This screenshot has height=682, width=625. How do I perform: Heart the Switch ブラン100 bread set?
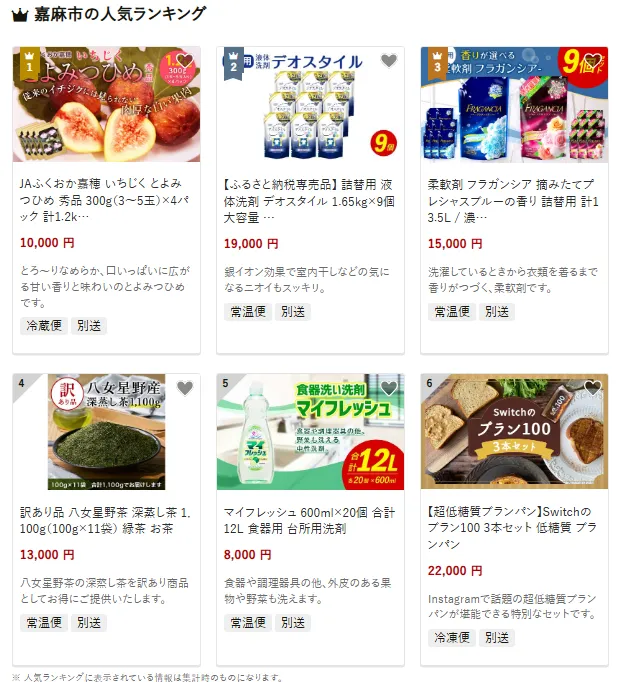593,388
